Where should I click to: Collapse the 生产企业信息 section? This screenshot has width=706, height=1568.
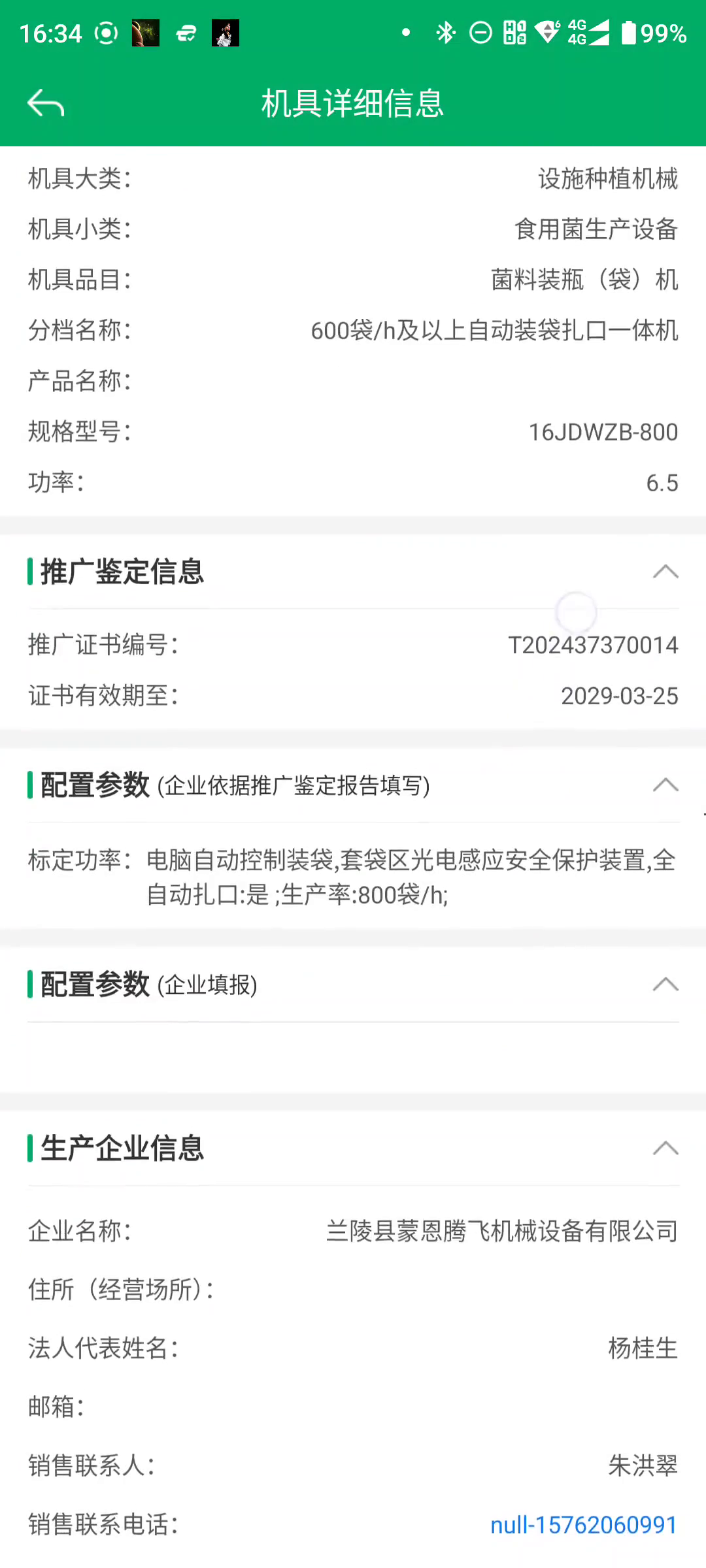point(665,1148)
